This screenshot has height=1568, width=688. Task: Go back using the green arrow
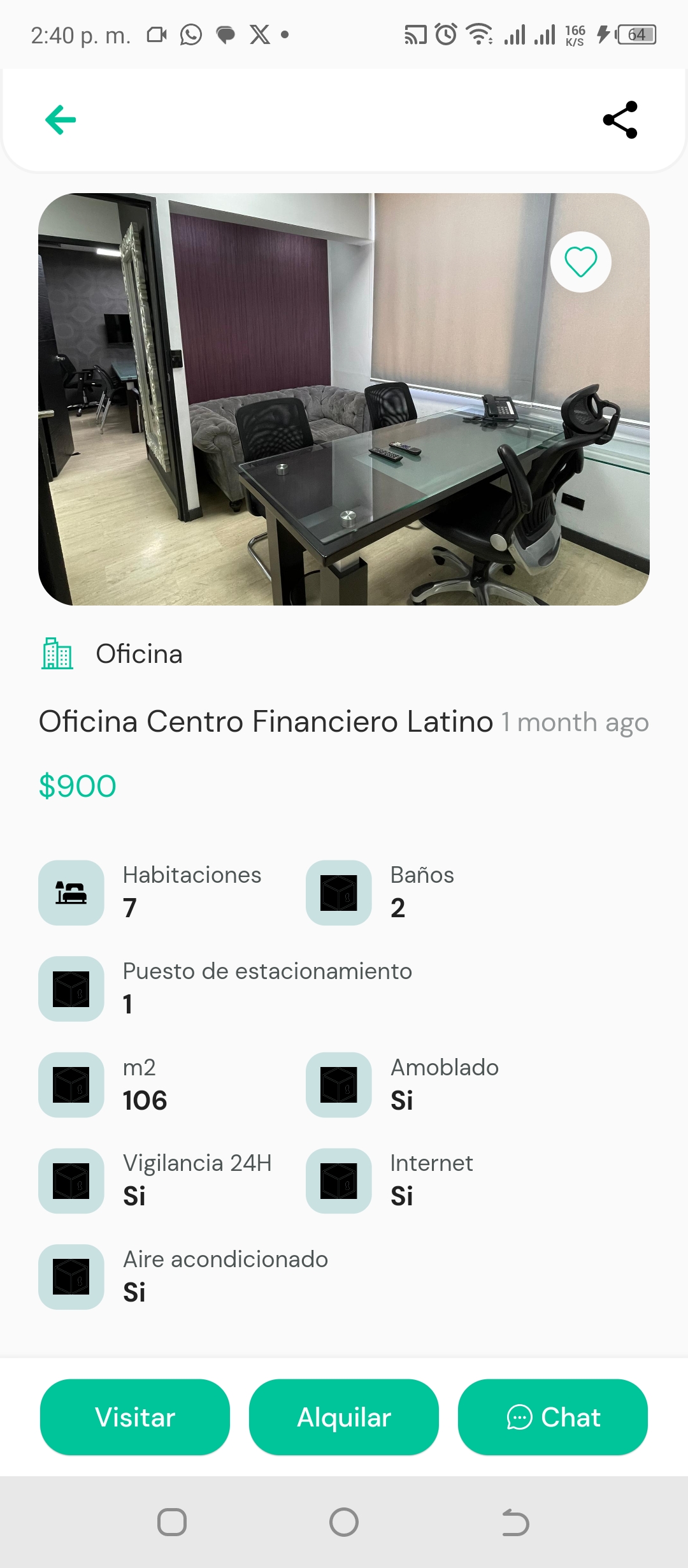coord(61,120)
